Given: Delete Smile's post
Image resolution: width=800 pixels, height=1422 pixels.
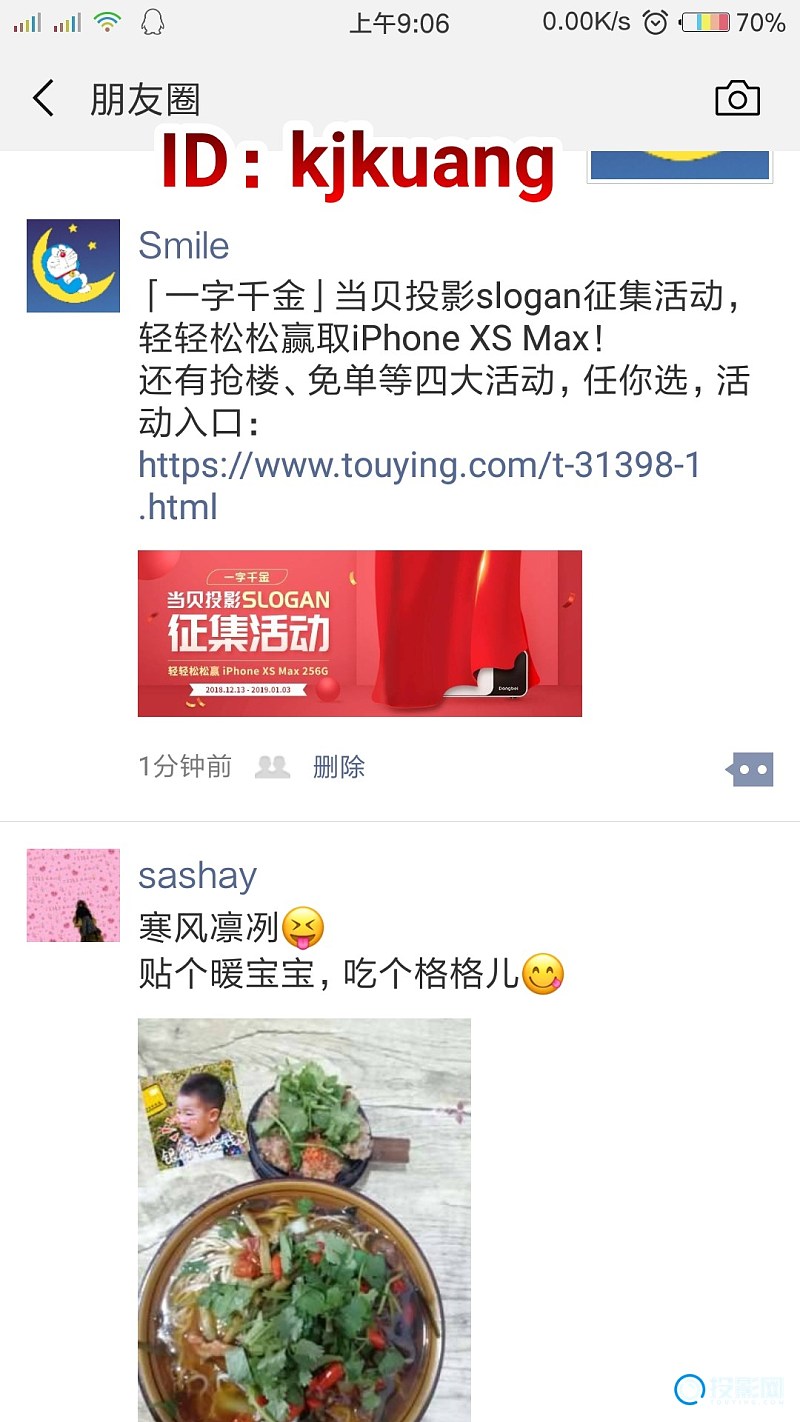Looking at the screenshot, I should [x=338, y=767].
